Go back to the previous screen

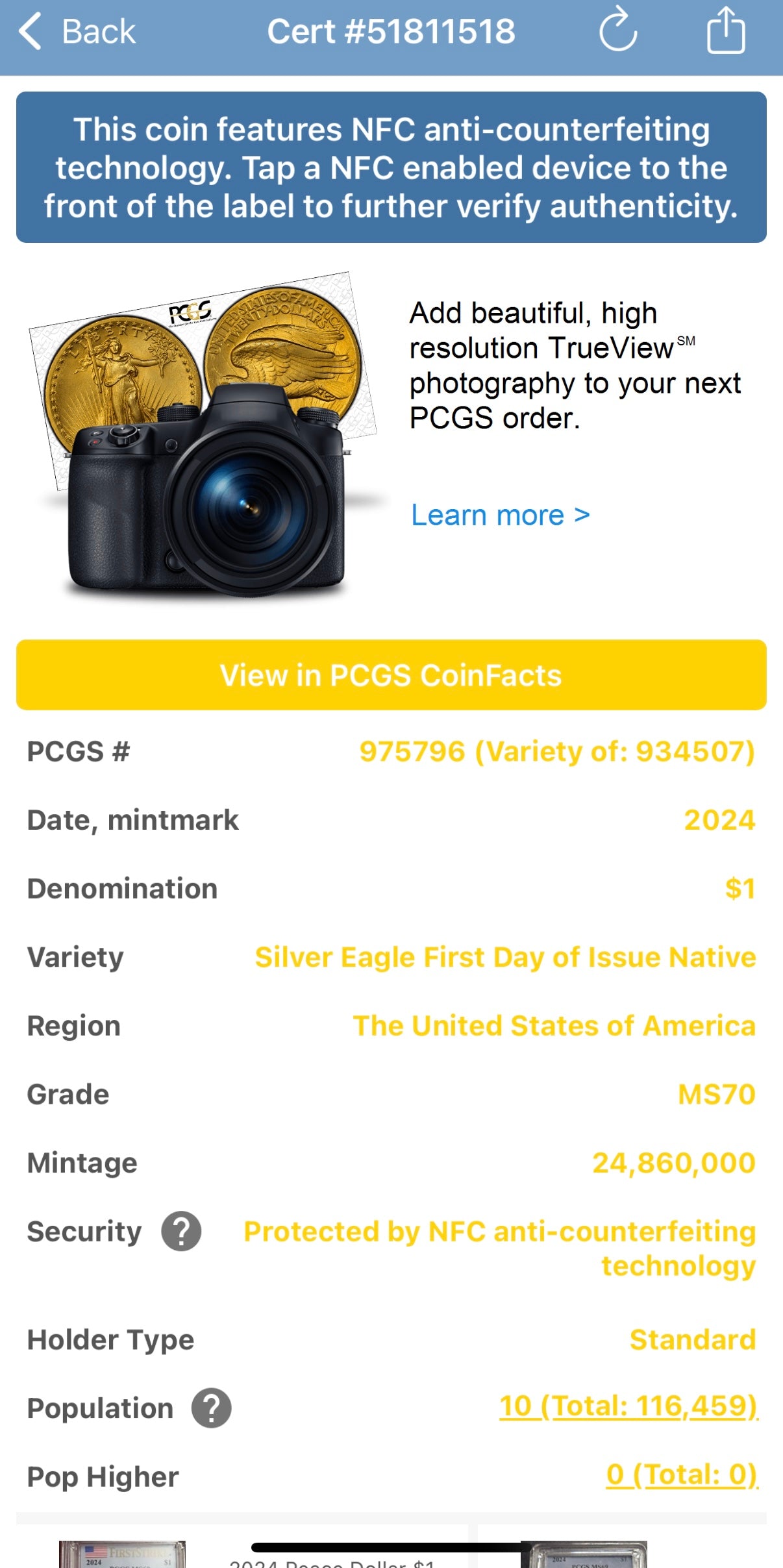(77, 31)
